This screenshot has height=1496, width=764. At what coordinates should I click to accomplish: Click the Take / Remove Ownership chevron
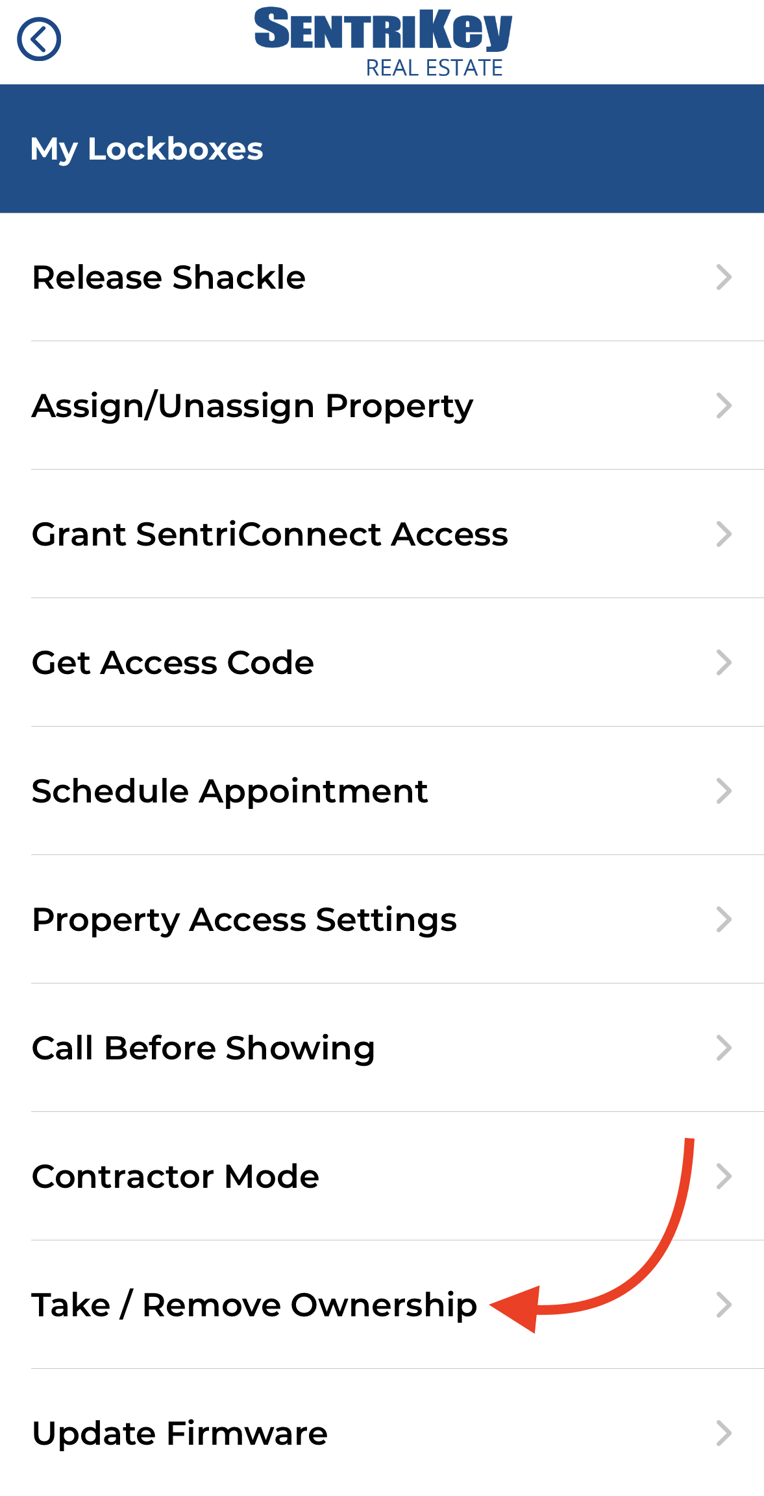[x=724, y=1303]
